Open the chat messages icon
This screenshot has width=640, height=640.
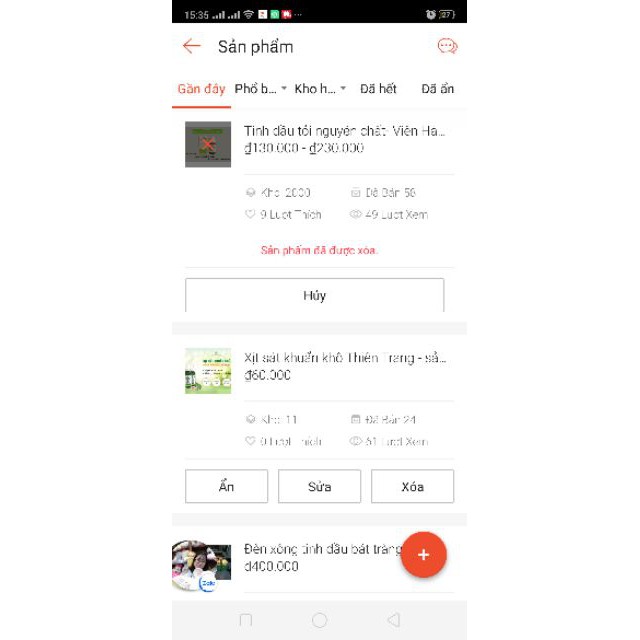point(447,46)
